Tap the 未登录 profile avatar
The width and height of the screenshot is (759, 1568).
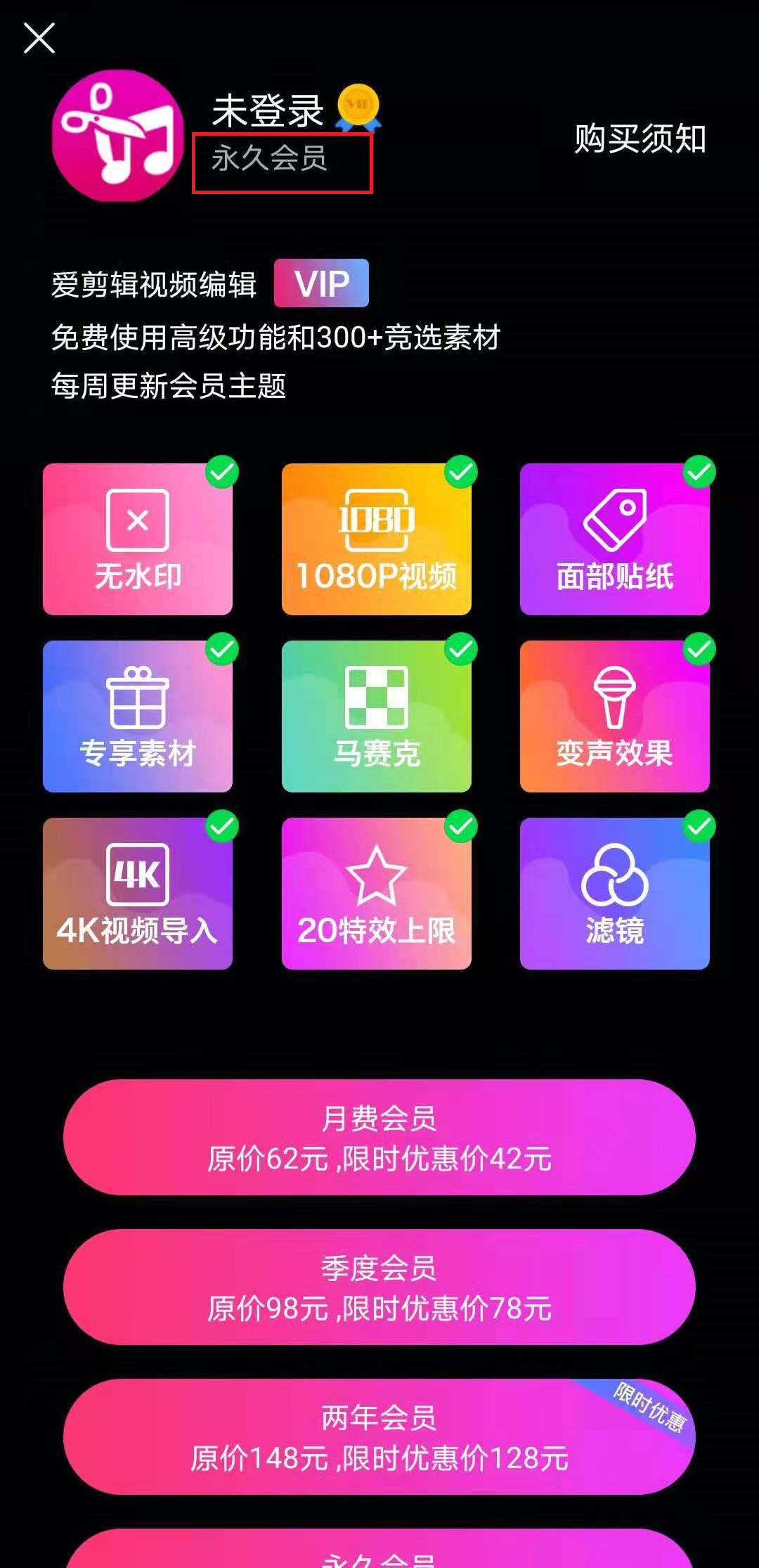(x=118, y=136)
